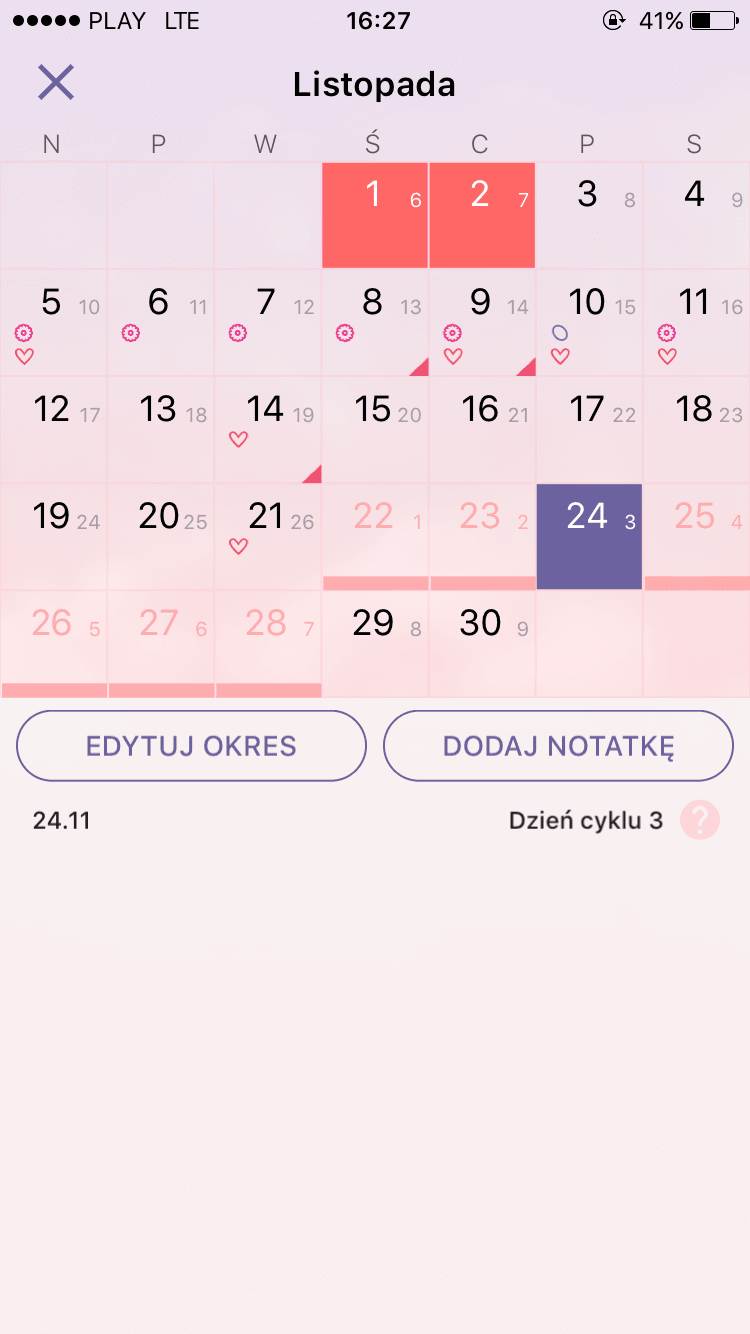Choose November 17 on the calendar
The height and width of the screenshot is (1334, 750).
coord(589,429)
